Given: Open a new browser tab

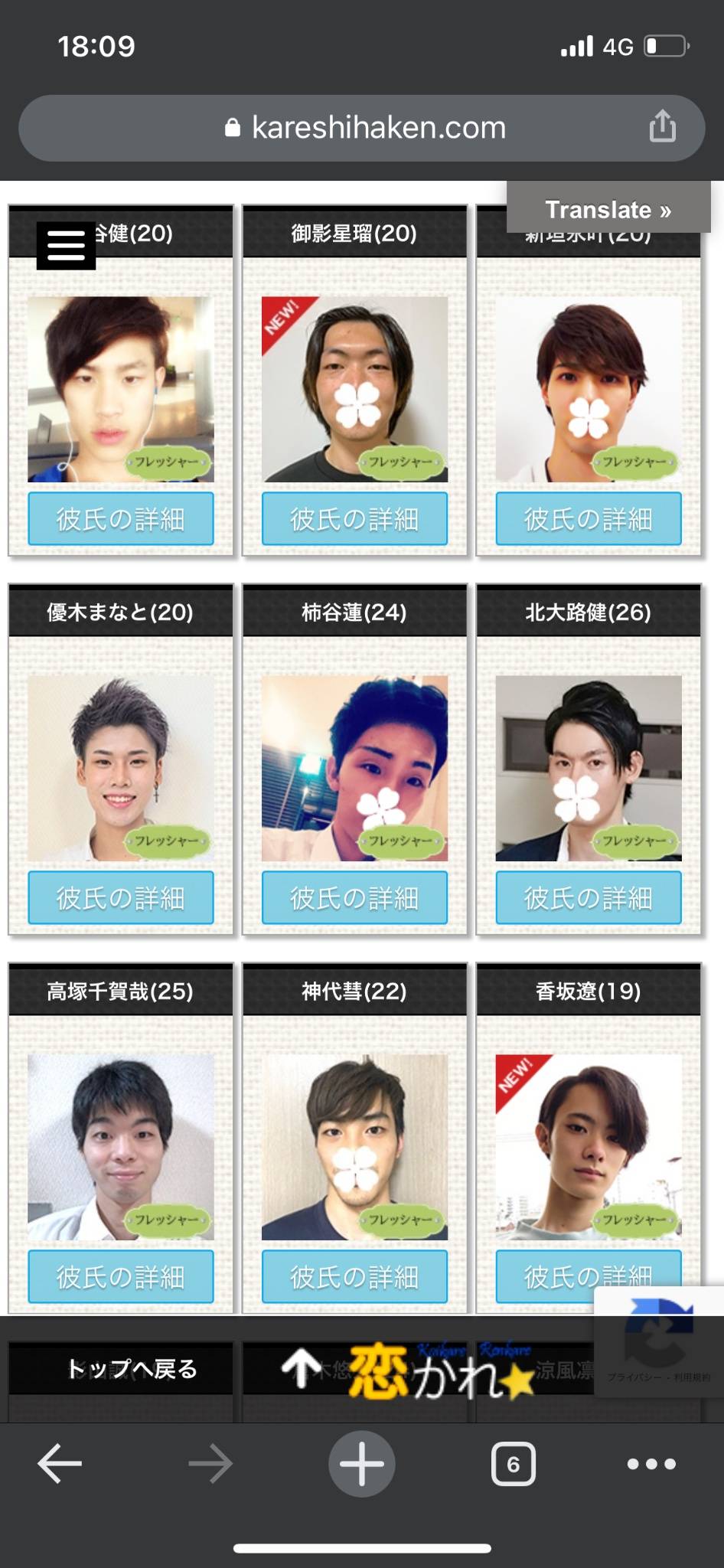Looking at the screenshot, I should 362,1463.
